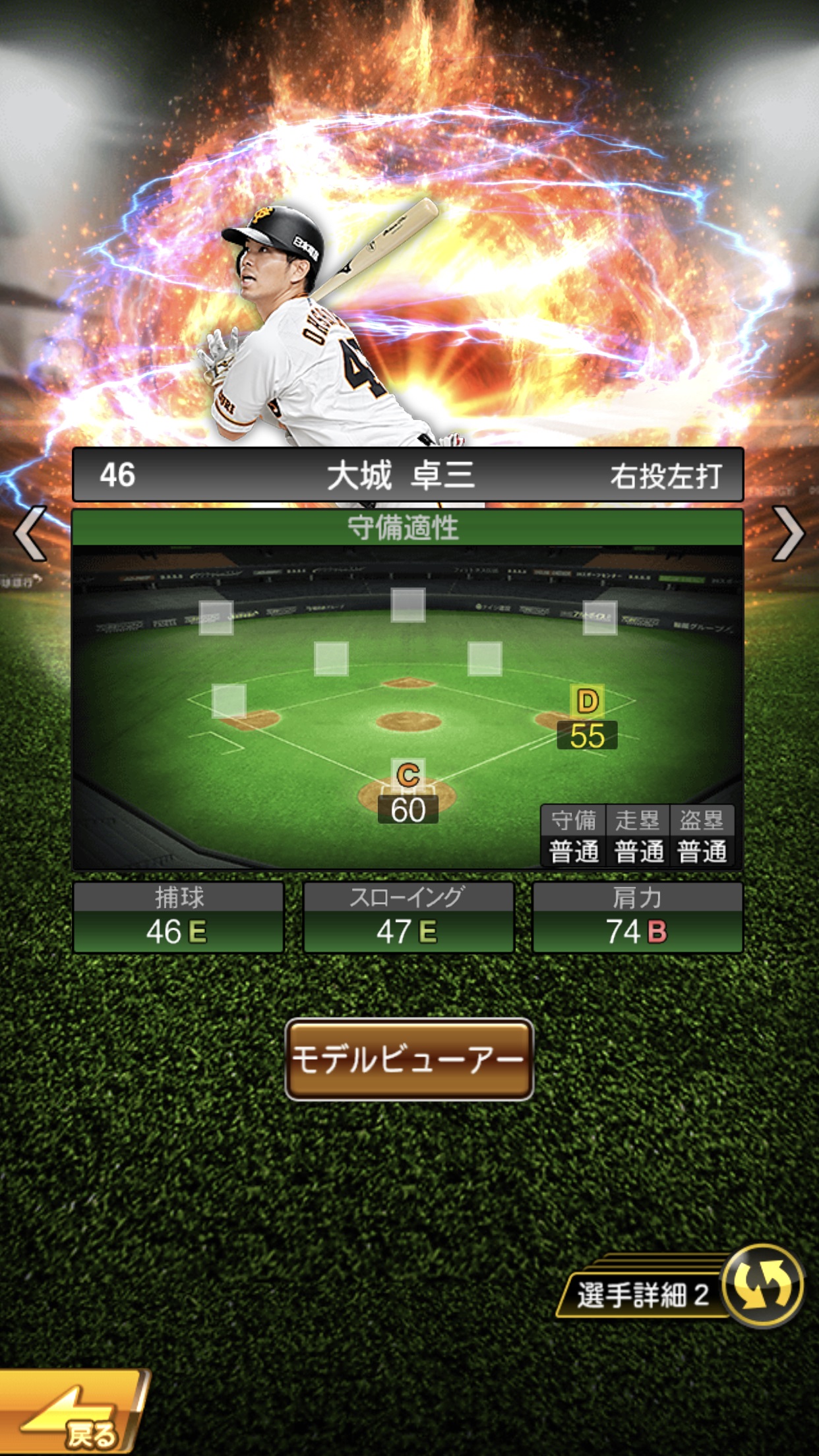
Task: Open the モデルビューアー model viewer
Action: 409,1060
